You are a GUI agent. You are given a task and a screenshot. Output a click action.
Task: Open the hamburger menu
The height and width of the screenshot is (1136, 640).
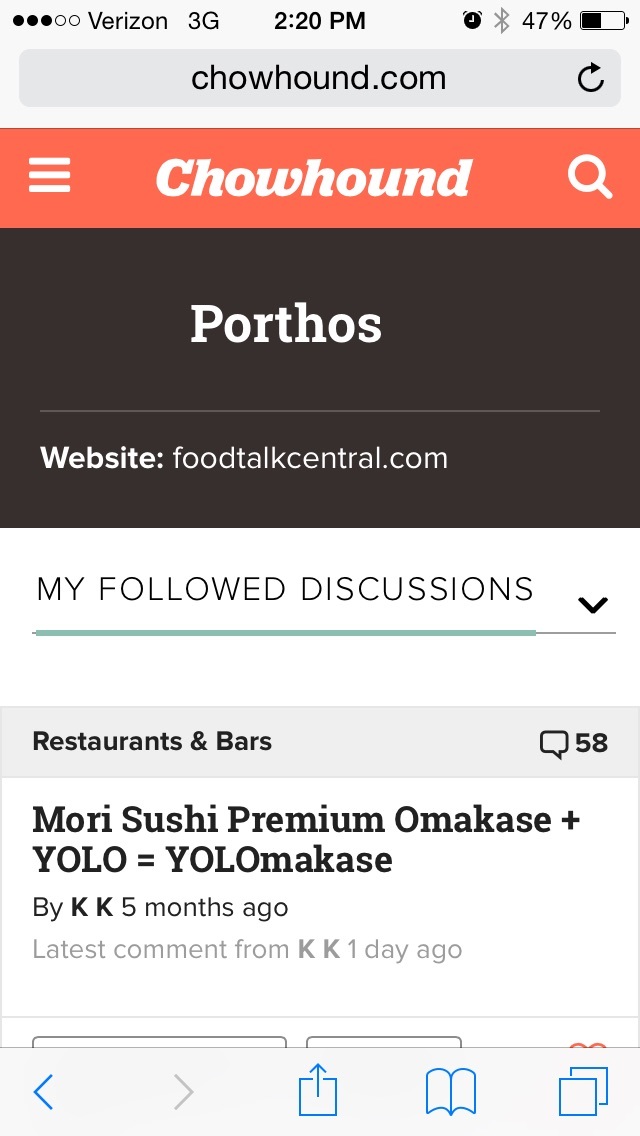tap(49, 176)
